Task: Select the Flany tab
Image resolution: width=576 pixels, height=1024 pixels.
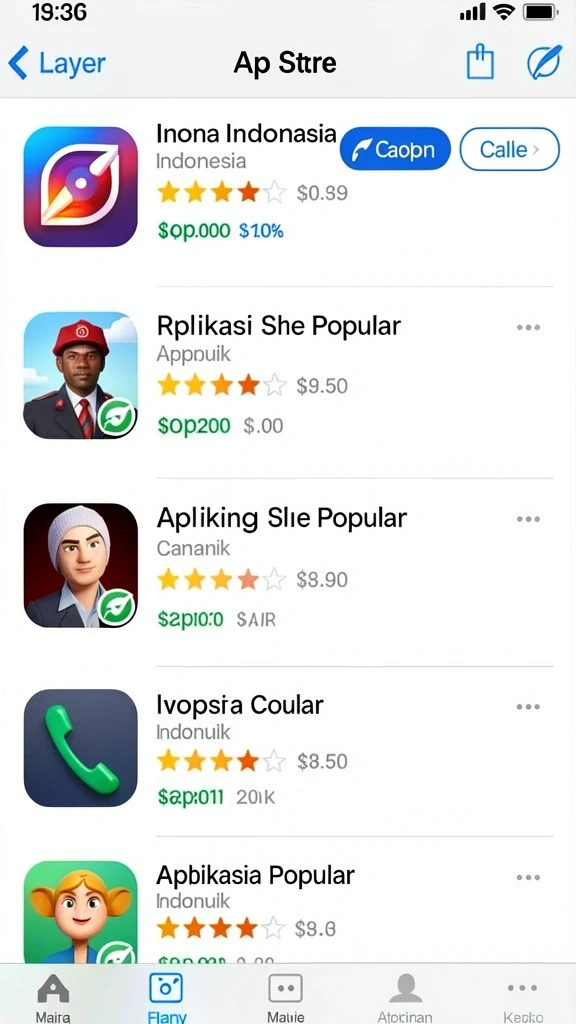Action: (167, 996)
